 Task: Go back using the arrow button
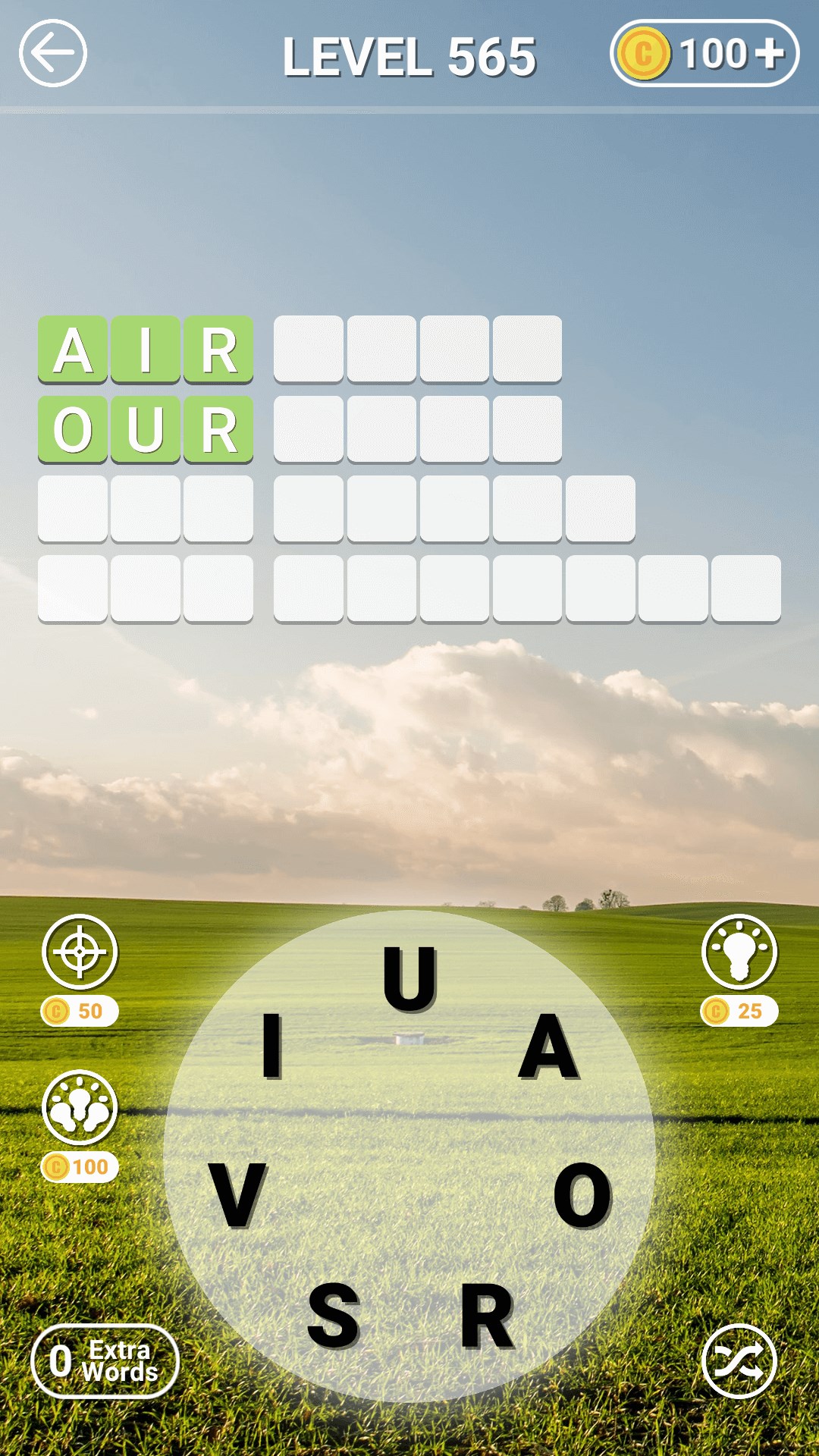click(53, 53)
